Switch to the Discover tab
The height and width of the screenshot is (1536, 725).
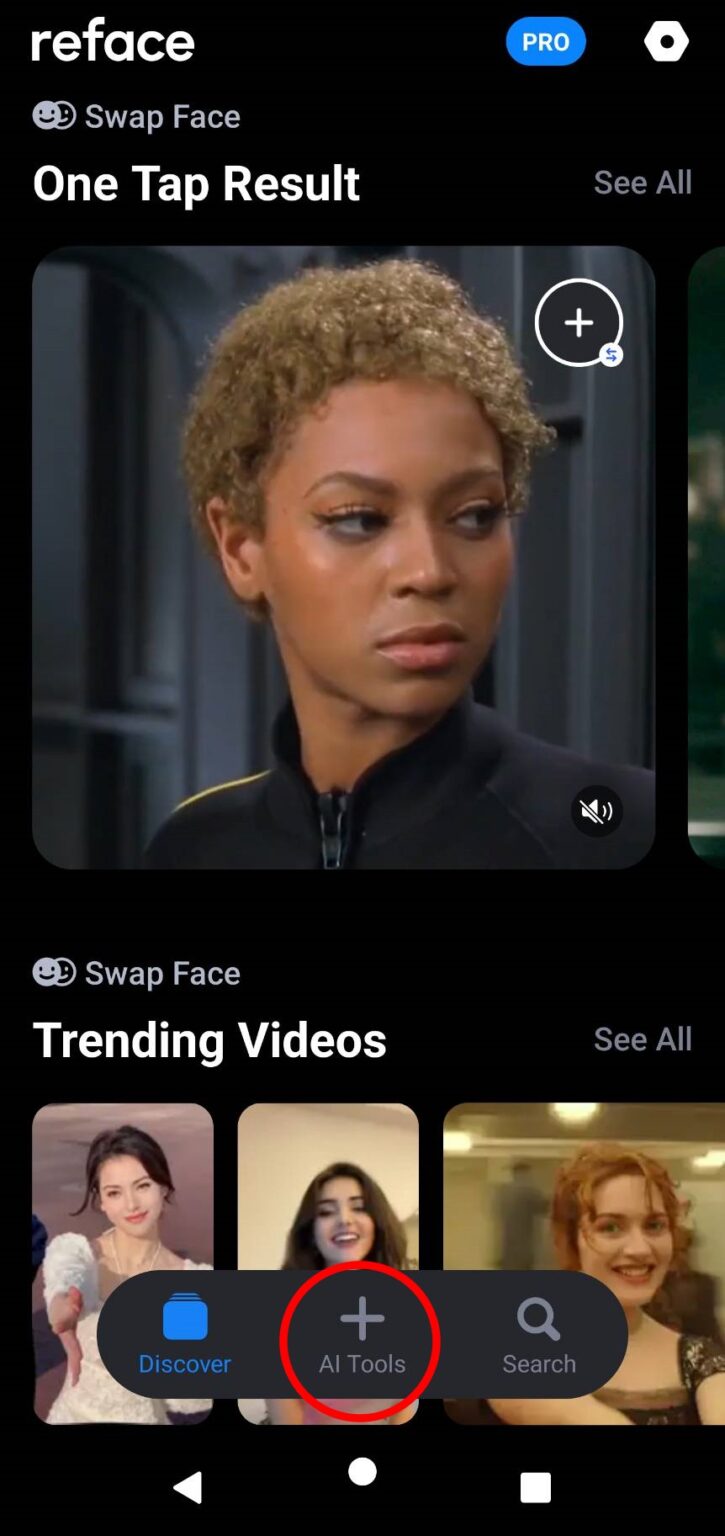click(x=185, y=1335)
